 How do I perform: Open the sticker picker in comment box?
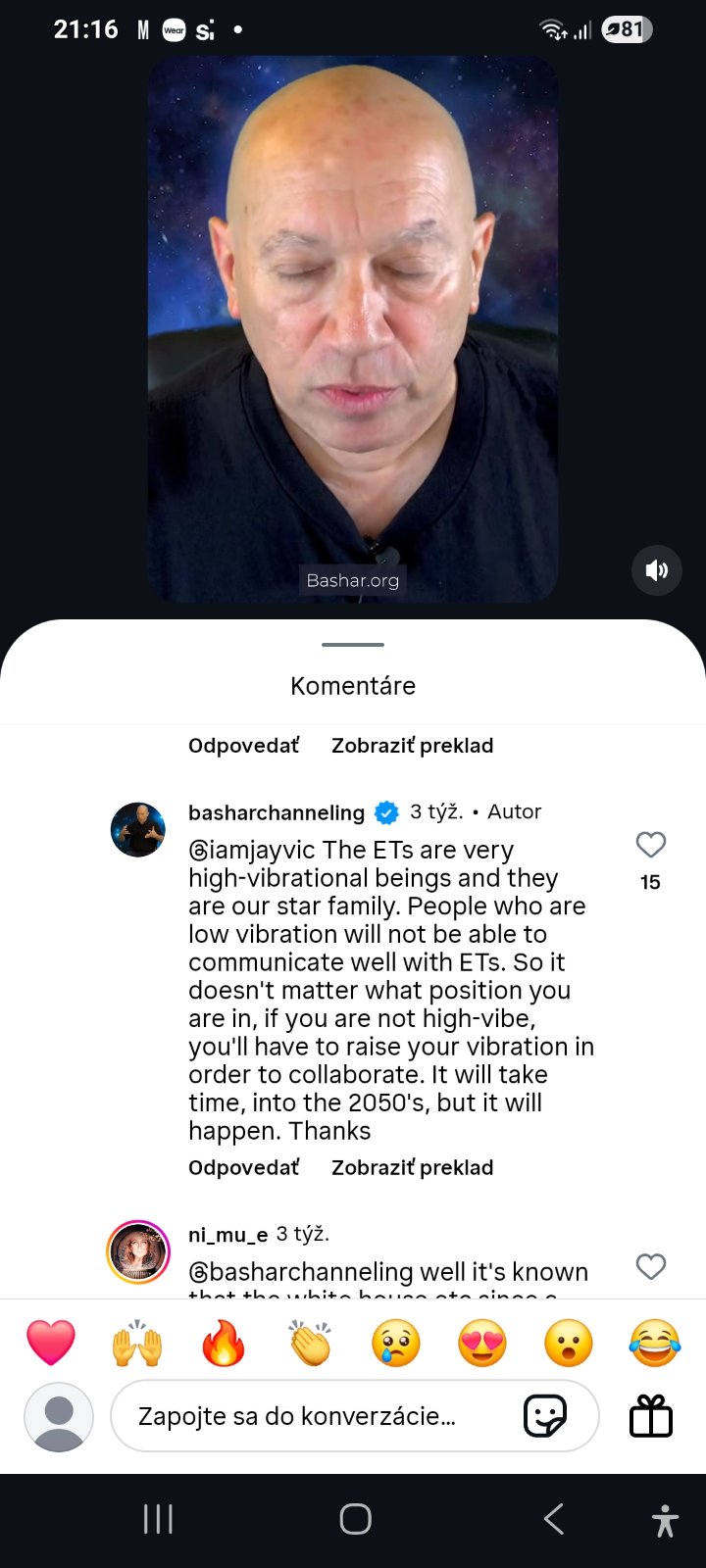(545, 1416)
